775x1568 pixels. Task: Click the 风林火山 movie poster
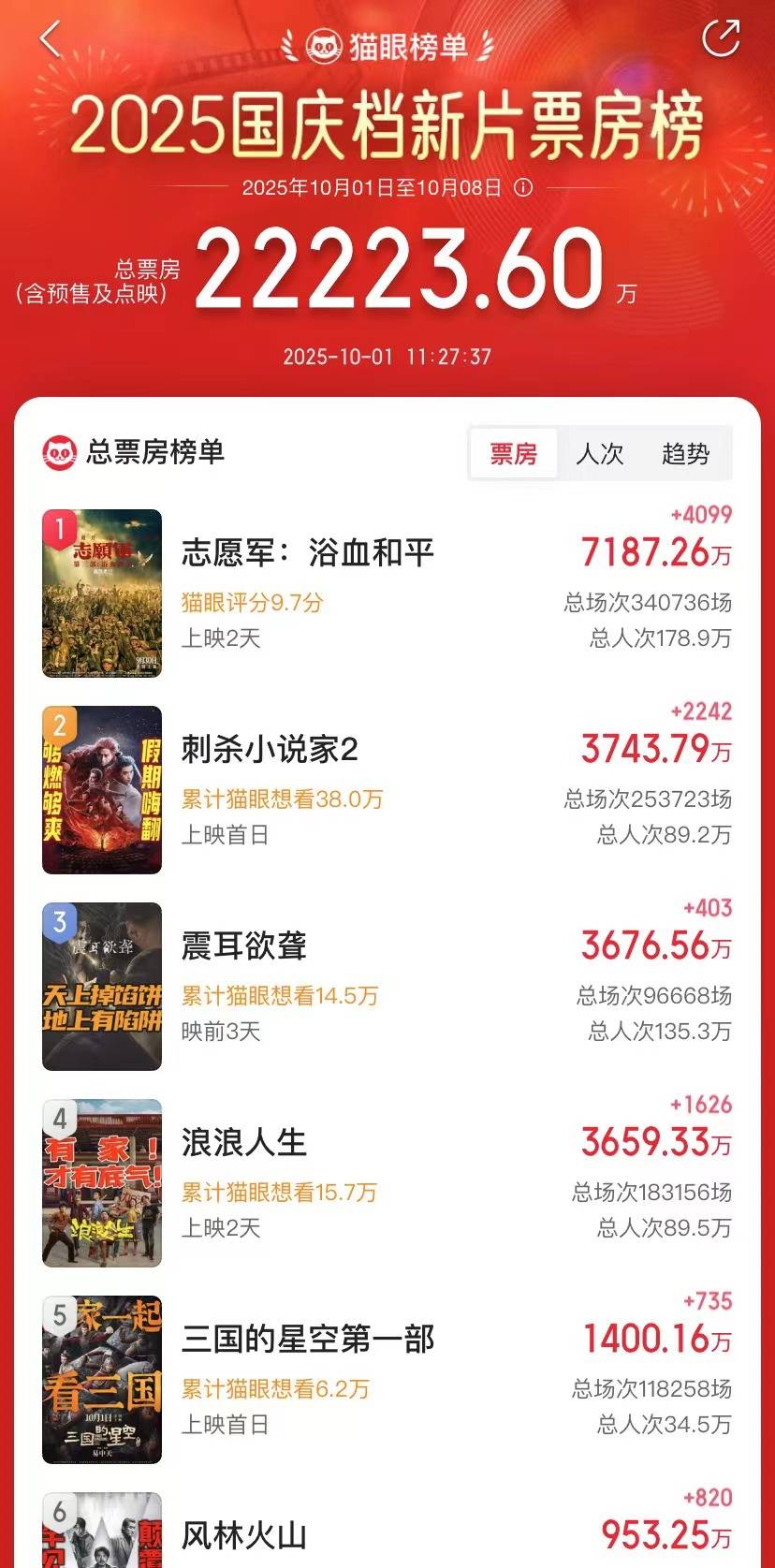point(101,1535)
